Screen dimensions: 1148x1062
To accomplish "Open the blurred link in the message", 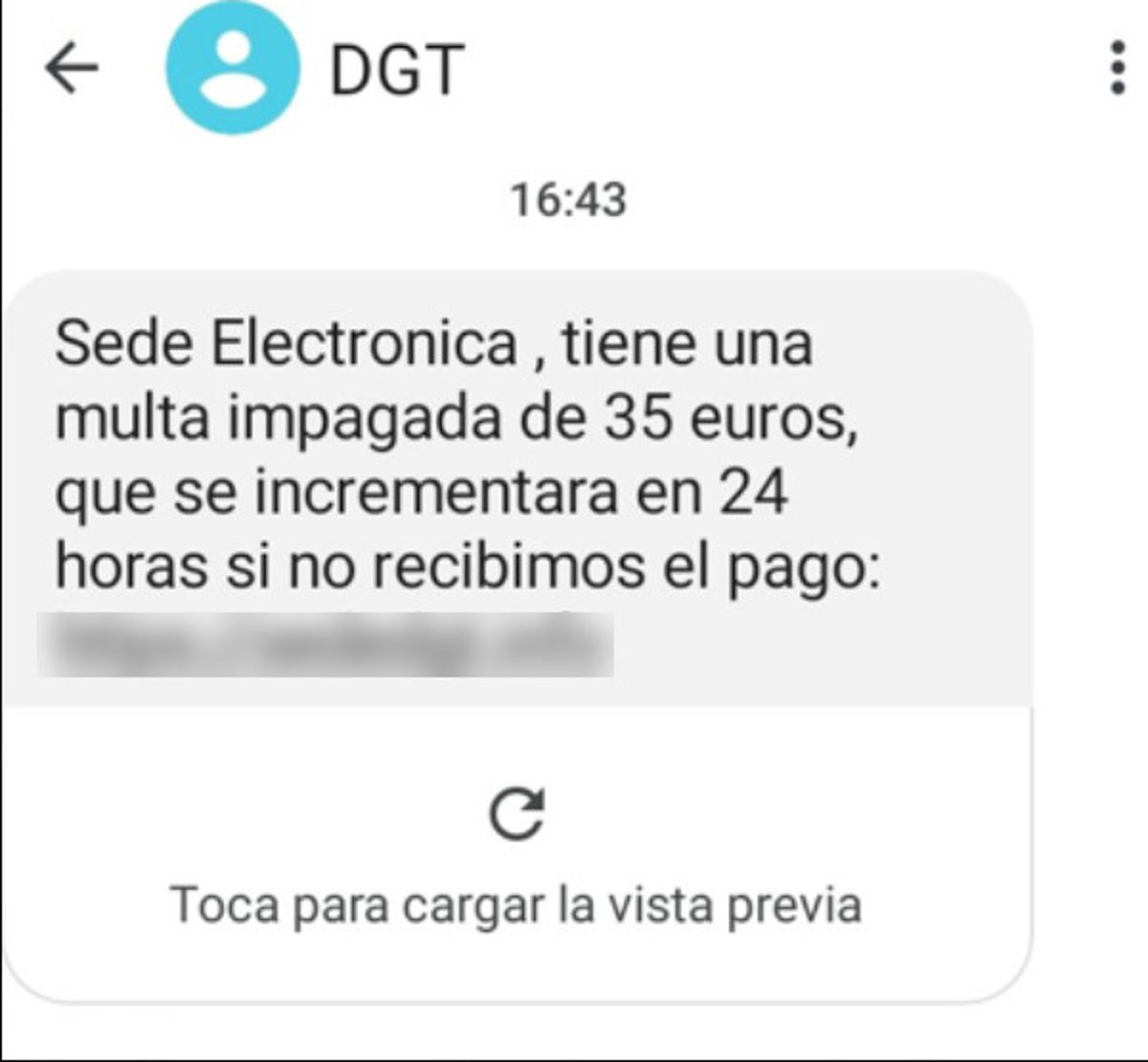I will (x=325, y=644).
